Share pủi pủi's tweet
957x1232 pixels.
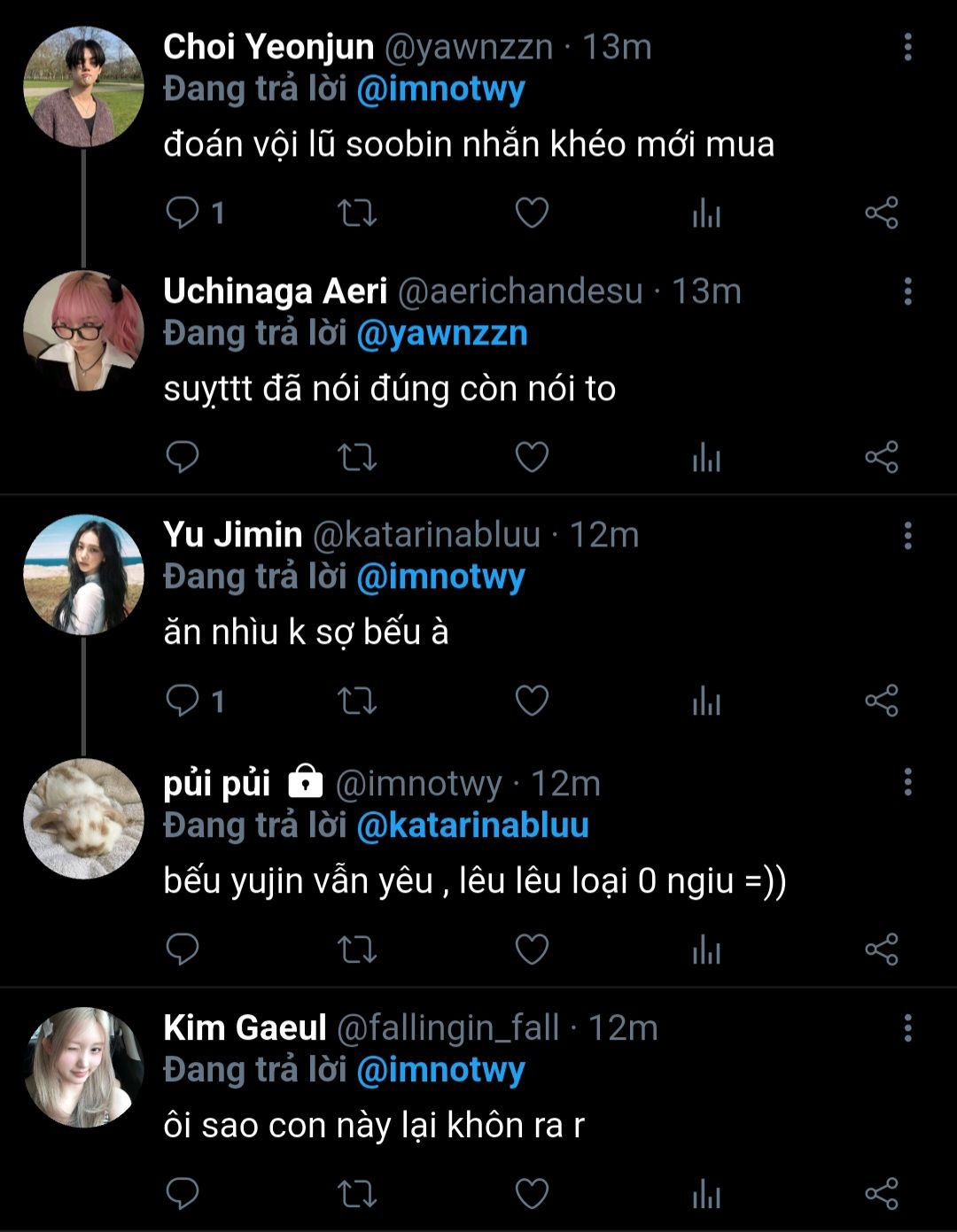coord(881,949)
